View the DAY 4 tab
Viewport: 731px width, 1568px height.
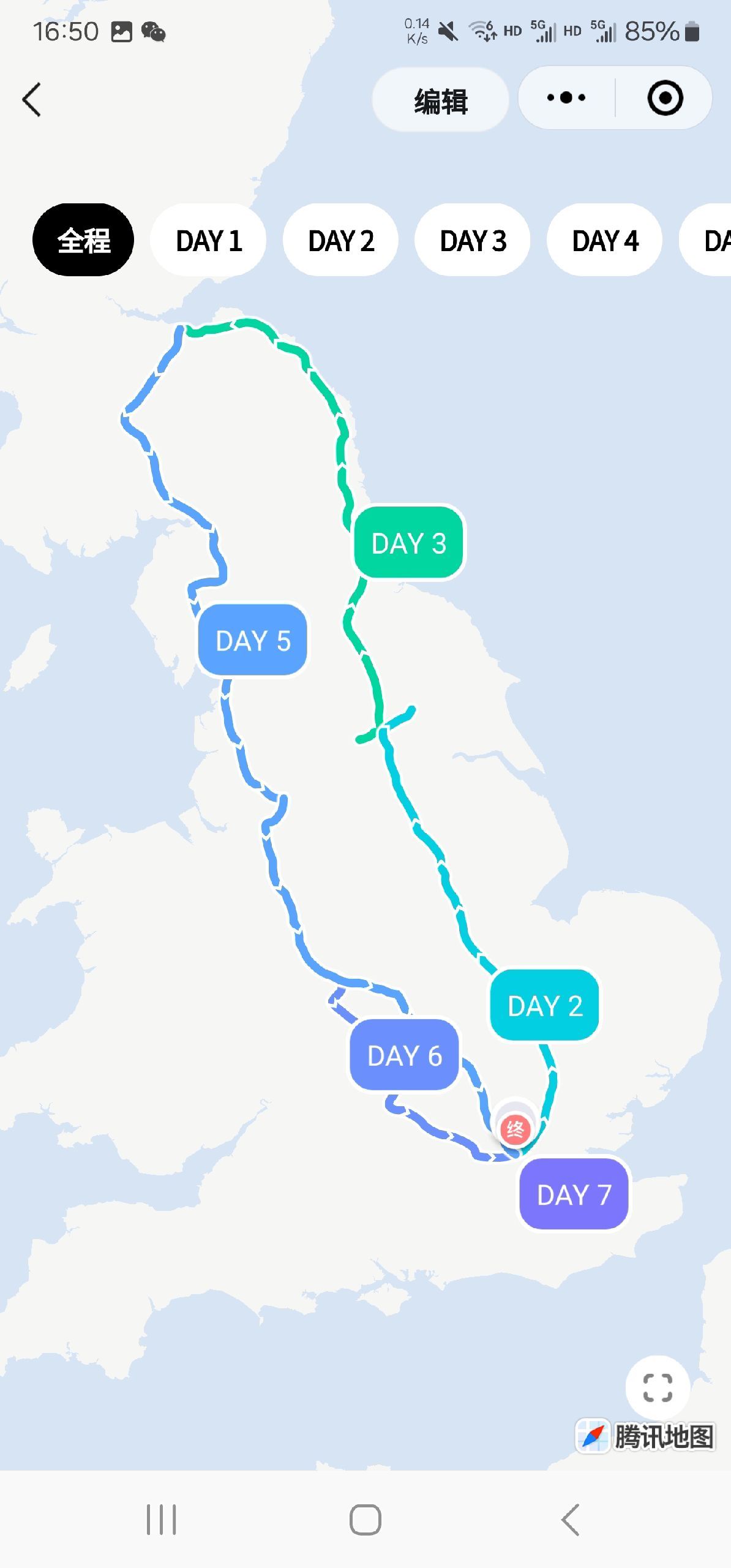(605, 240)
